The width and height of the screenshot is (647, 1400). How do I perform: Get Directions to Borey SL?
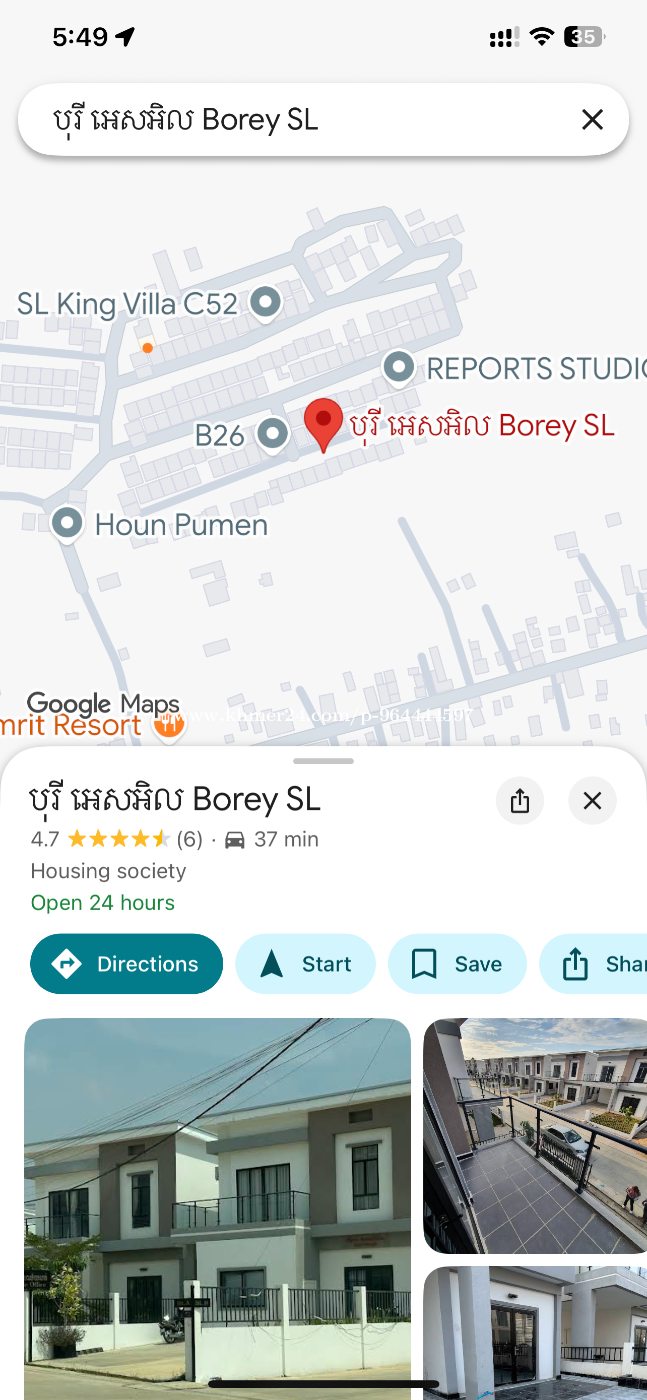click(127, 964)
